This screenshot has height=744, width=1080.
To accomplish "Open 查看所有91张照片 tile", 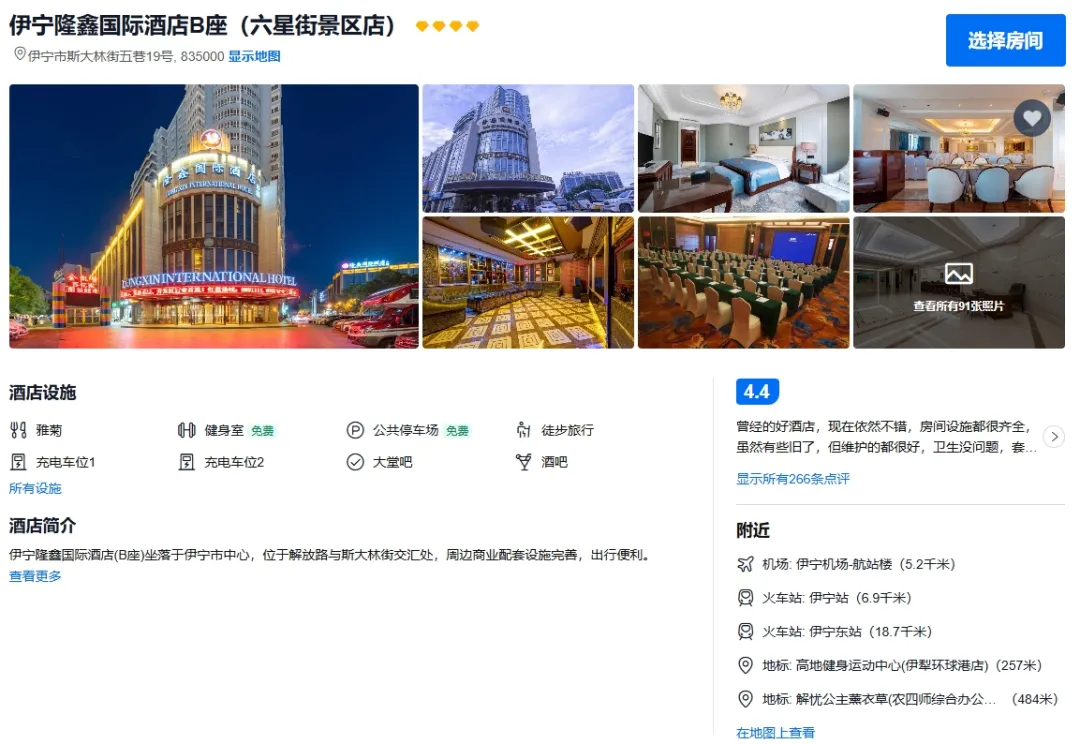I will pos(959,282).
